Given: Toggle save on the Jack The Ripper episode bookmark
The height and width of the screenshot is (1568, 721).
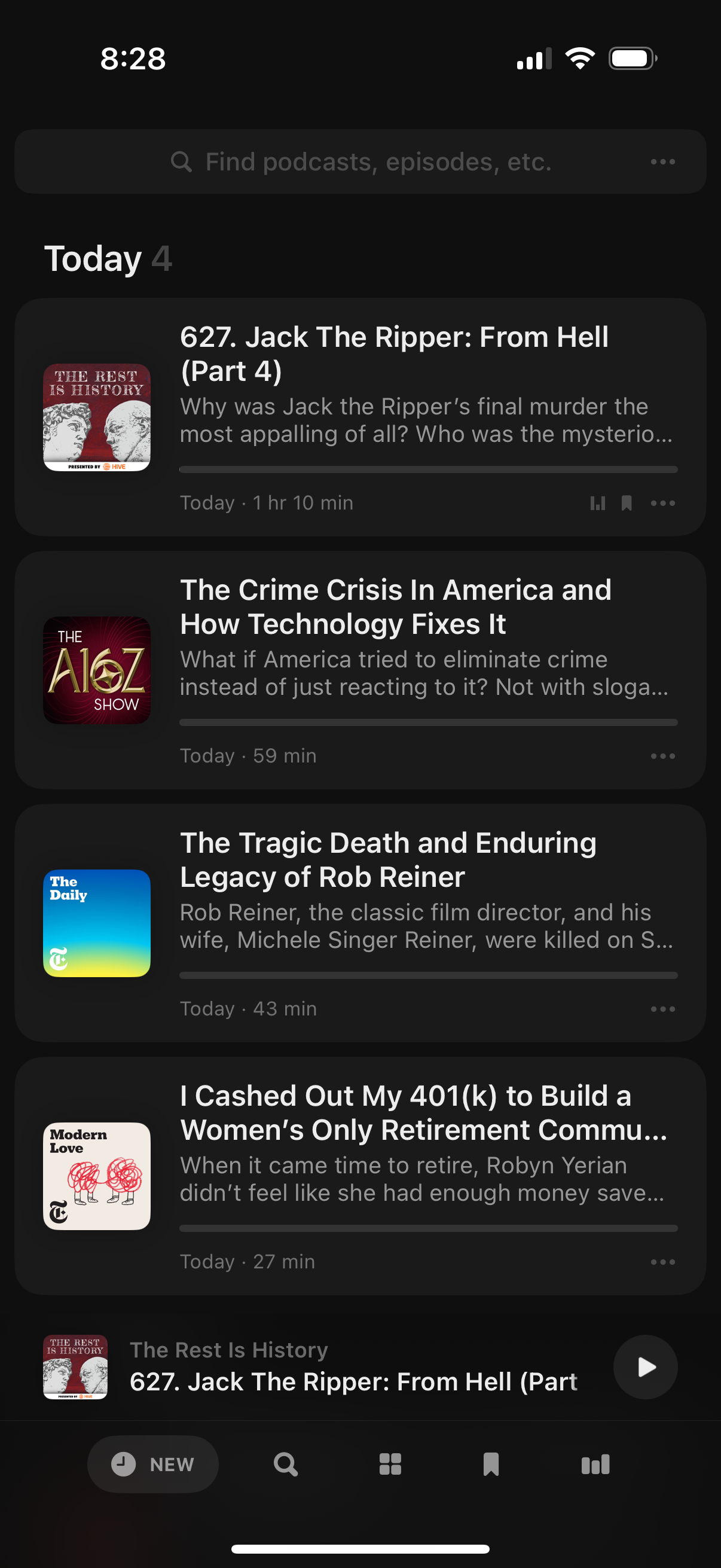Looking at the screenshot, I should point(627,503).
